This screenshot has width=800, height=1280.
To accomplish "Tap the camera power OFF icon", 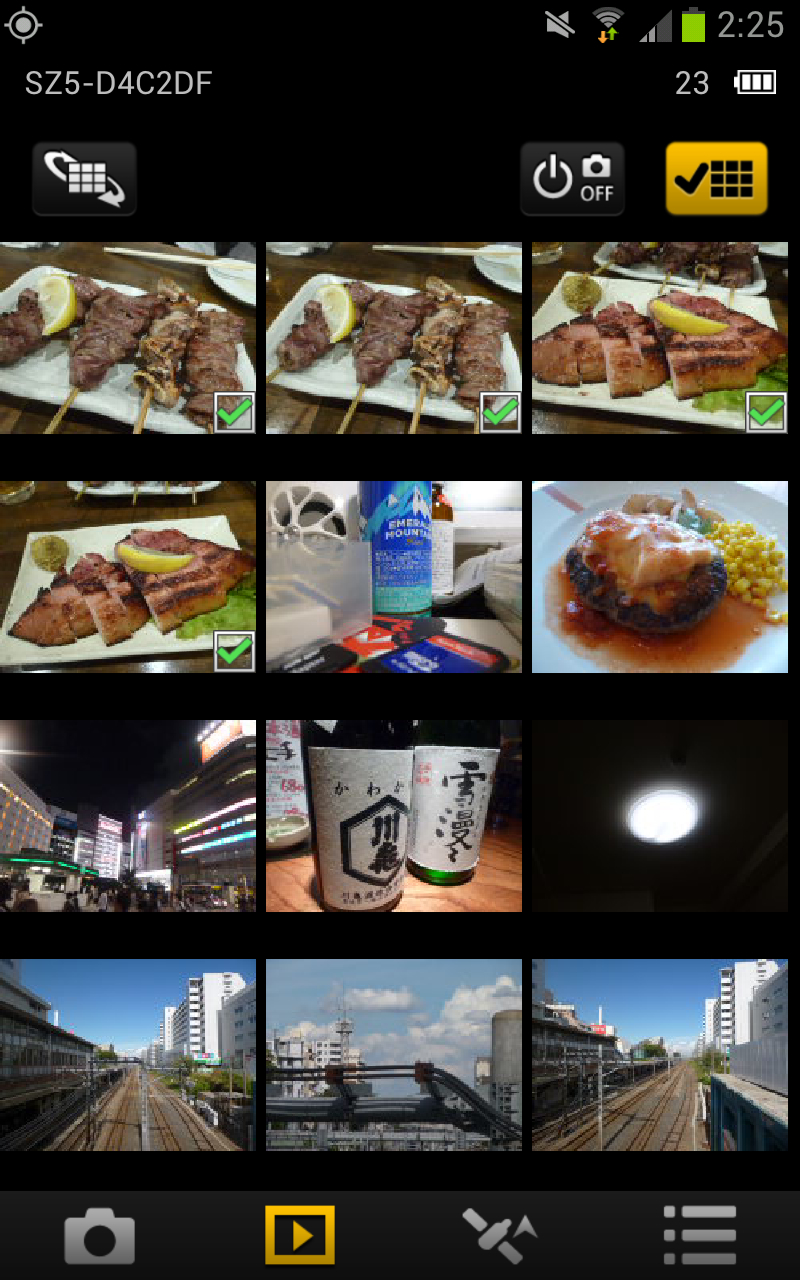I will [572, 179].
